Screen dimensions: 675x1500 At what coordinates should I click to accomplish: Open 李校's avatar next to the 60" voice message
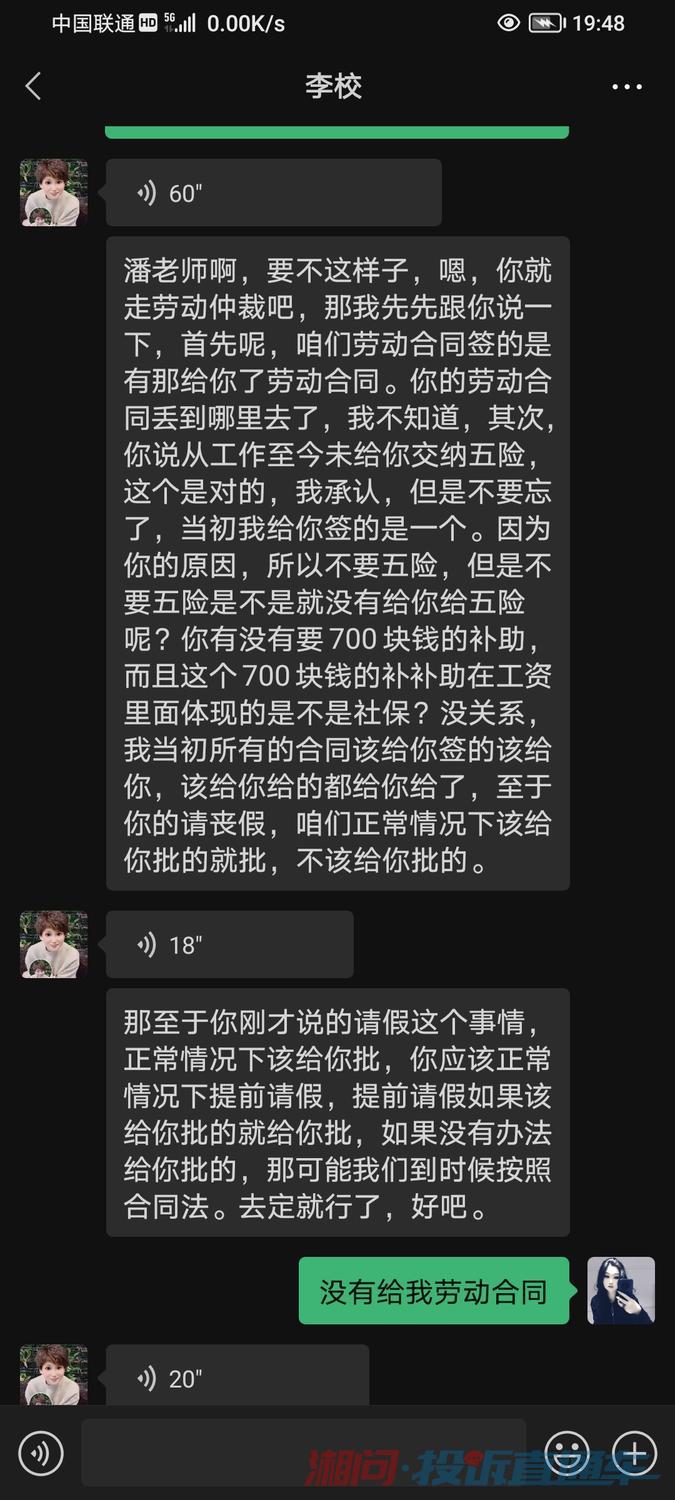[54, 193]
